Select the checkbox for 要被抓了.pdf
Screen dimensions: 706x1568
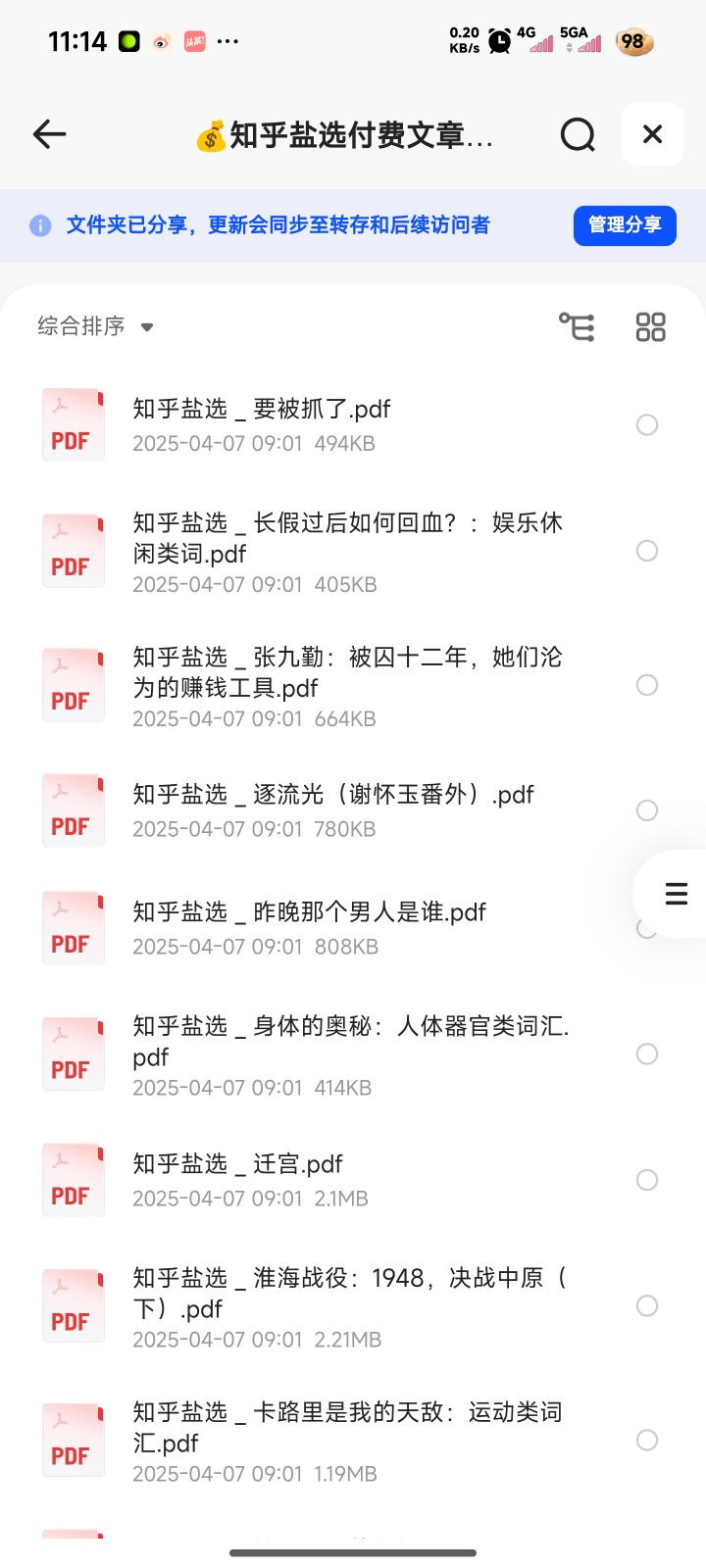[x=647, y=425]
